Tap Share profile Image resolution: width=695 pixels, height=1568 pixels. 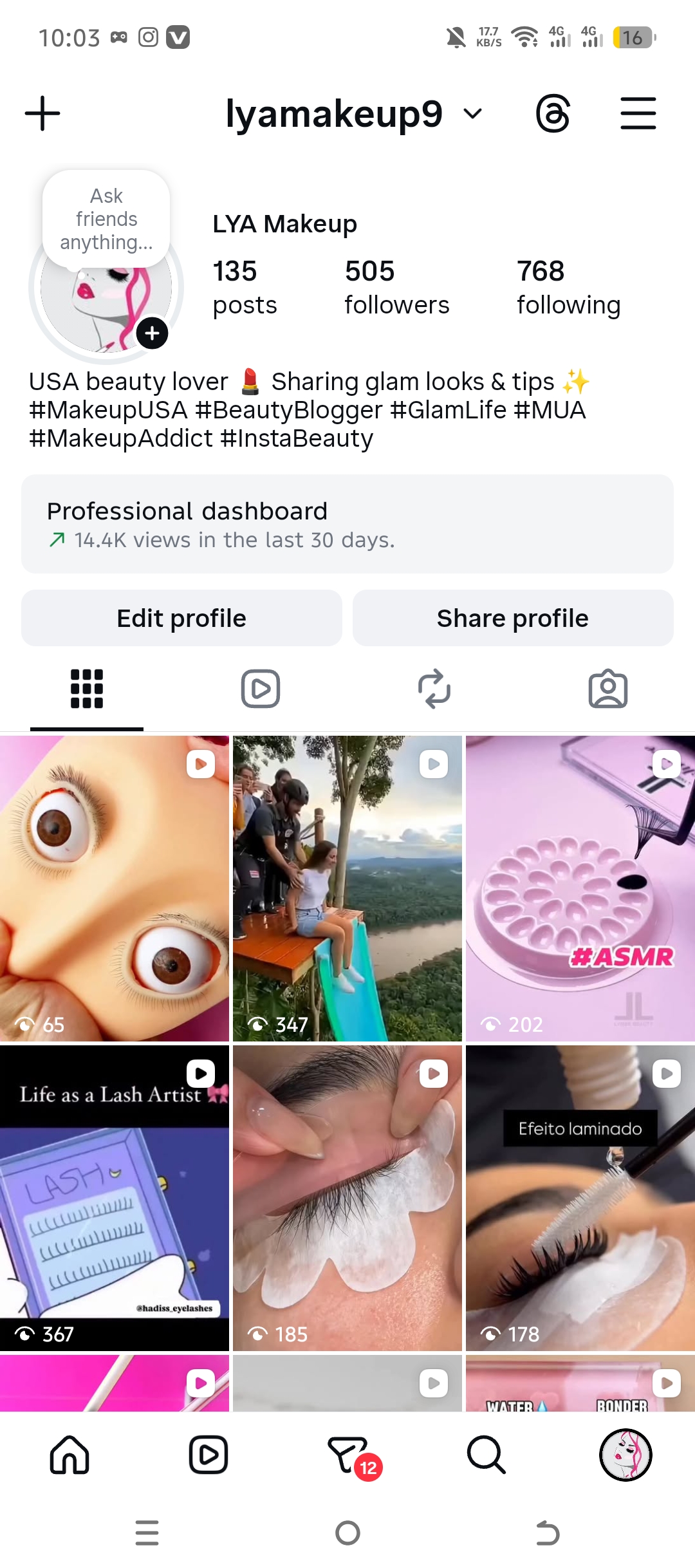[513, 618]
